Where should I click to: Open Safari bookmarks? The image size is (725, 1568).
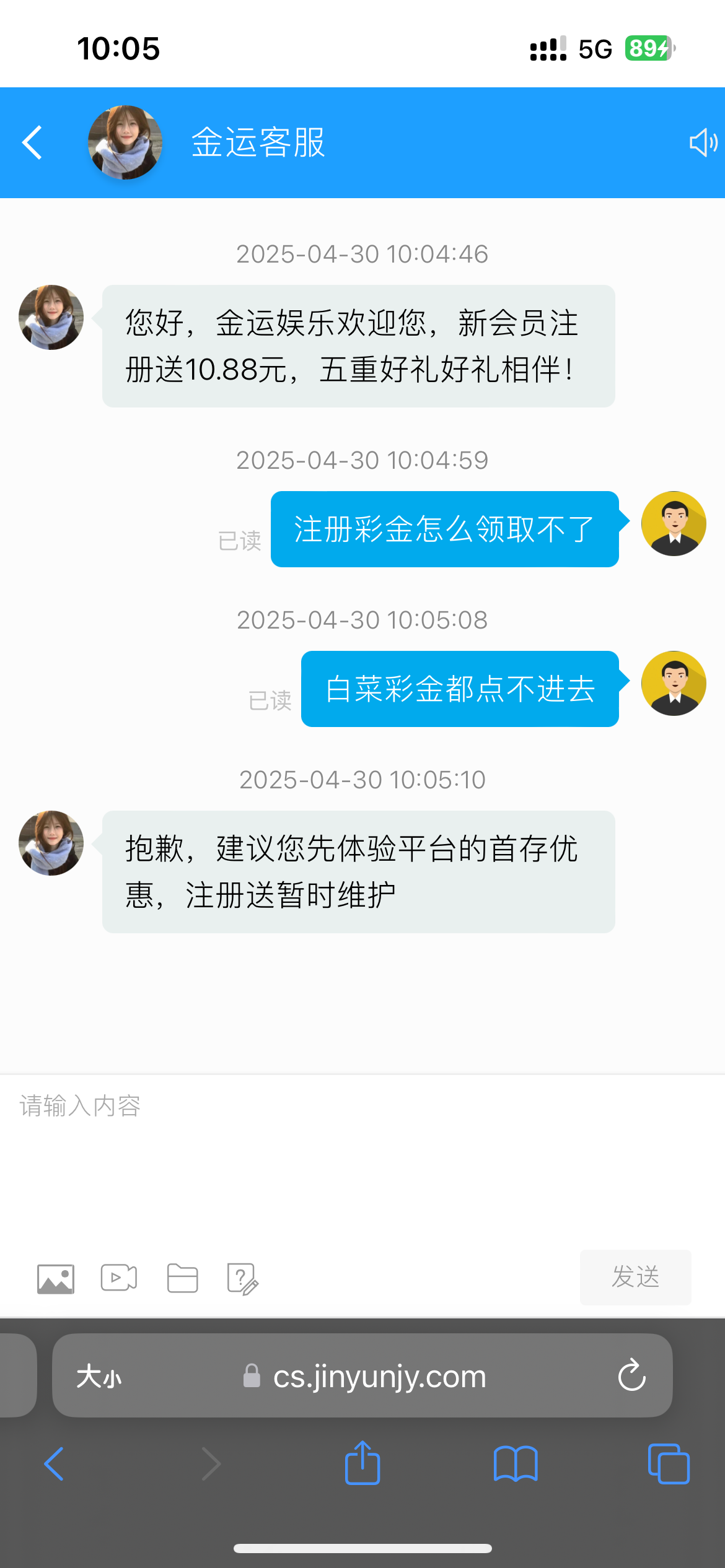[516, 1463]
